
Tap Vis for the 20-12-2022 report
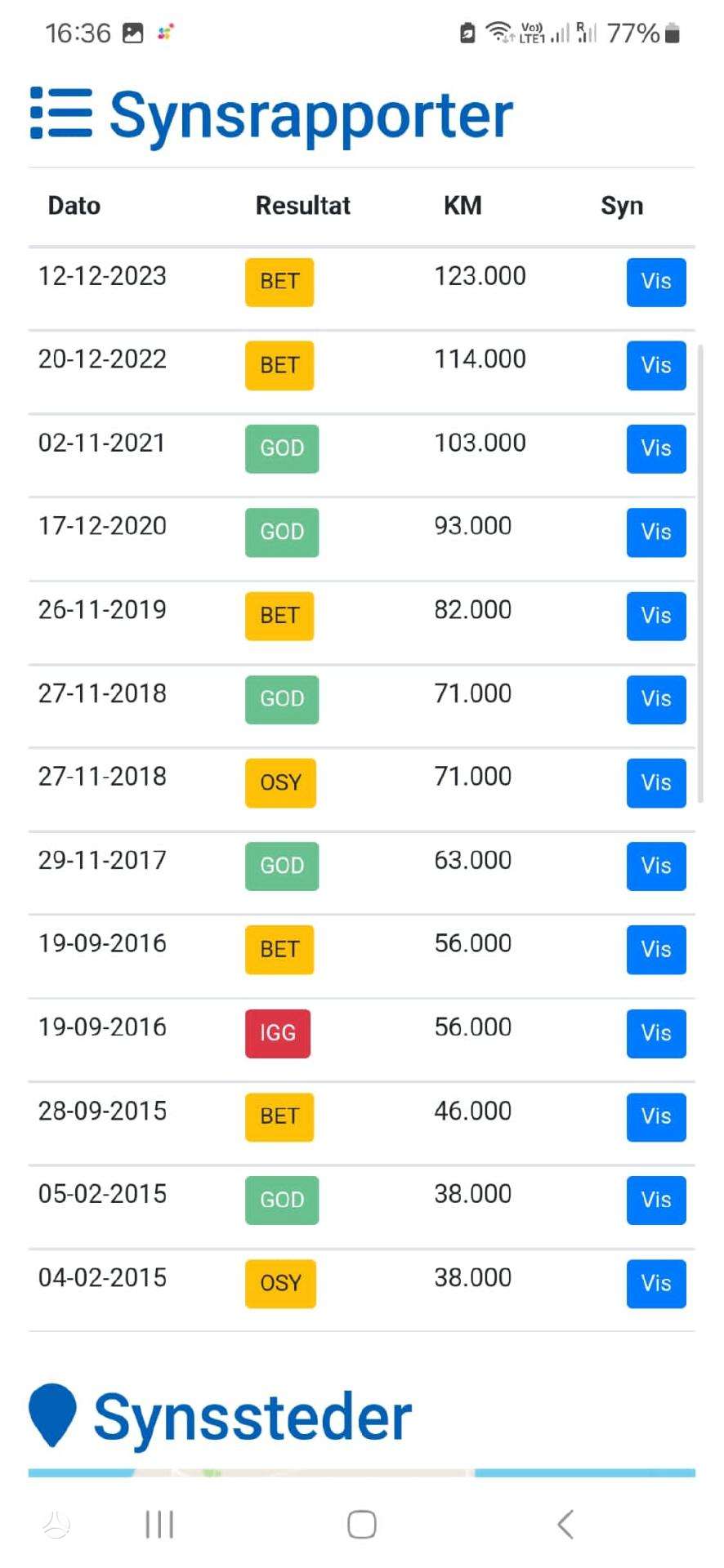coord(656,366)
